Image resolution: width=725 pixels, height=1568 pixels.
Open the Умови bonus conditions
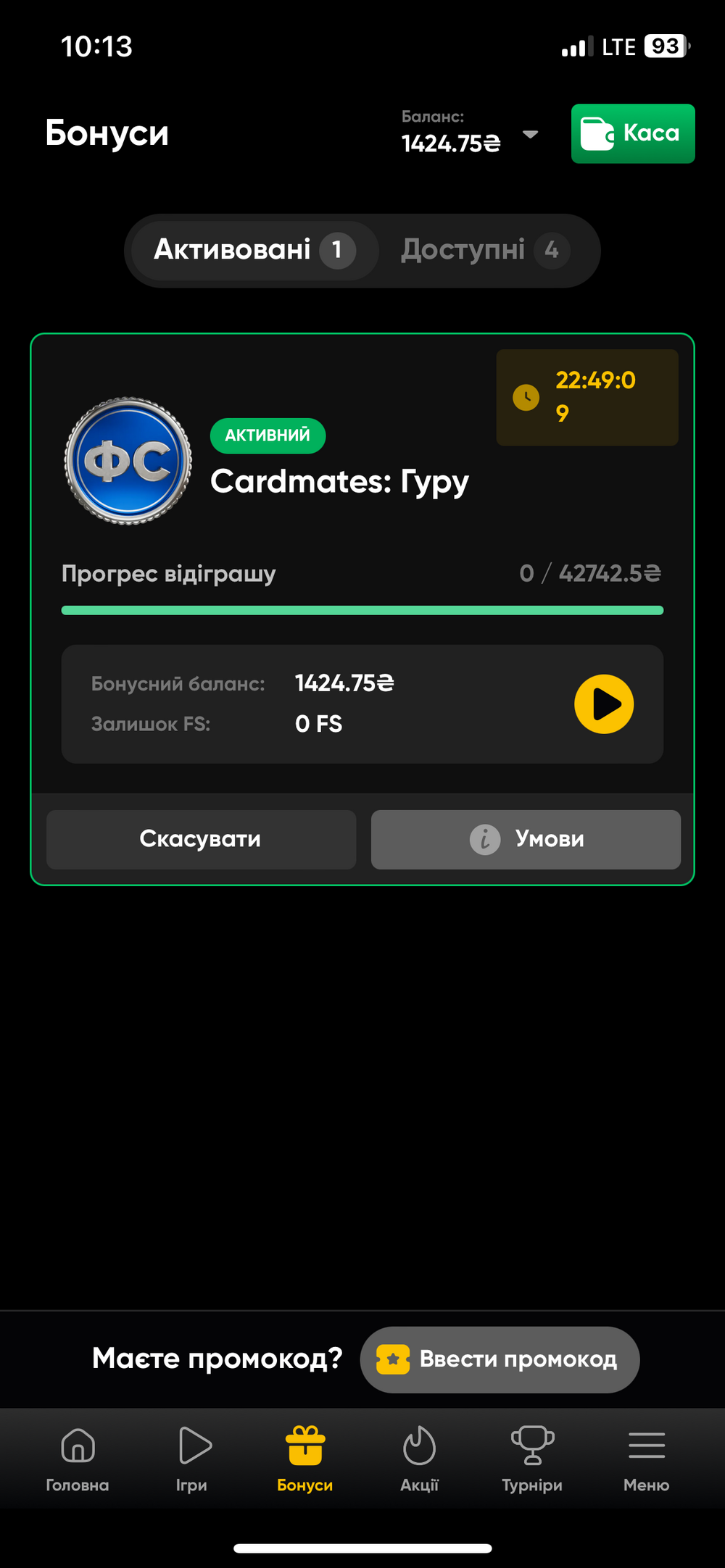[526, 839]
